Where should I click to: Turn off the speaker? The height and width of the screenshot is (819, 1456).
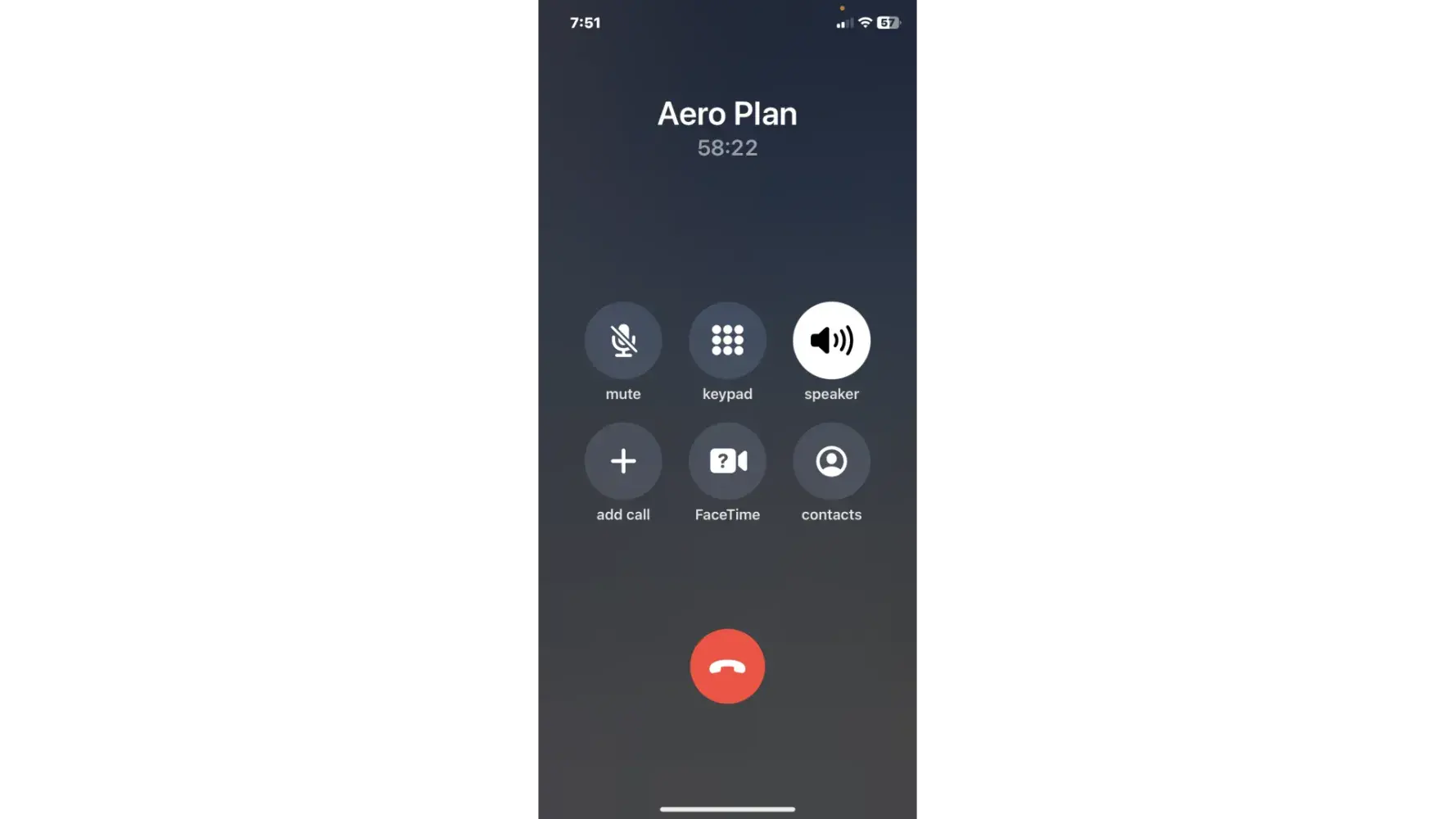(x=831, y=341)
